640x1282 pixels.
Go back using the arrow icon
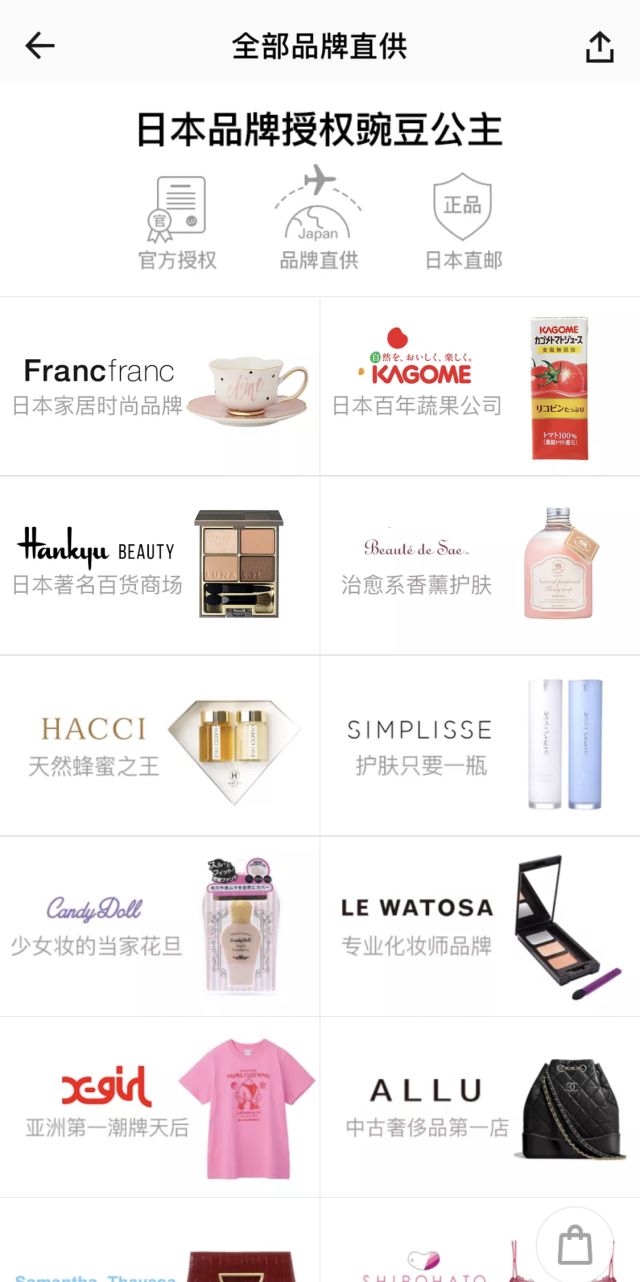pyautogui.click(x=40, y=46)
